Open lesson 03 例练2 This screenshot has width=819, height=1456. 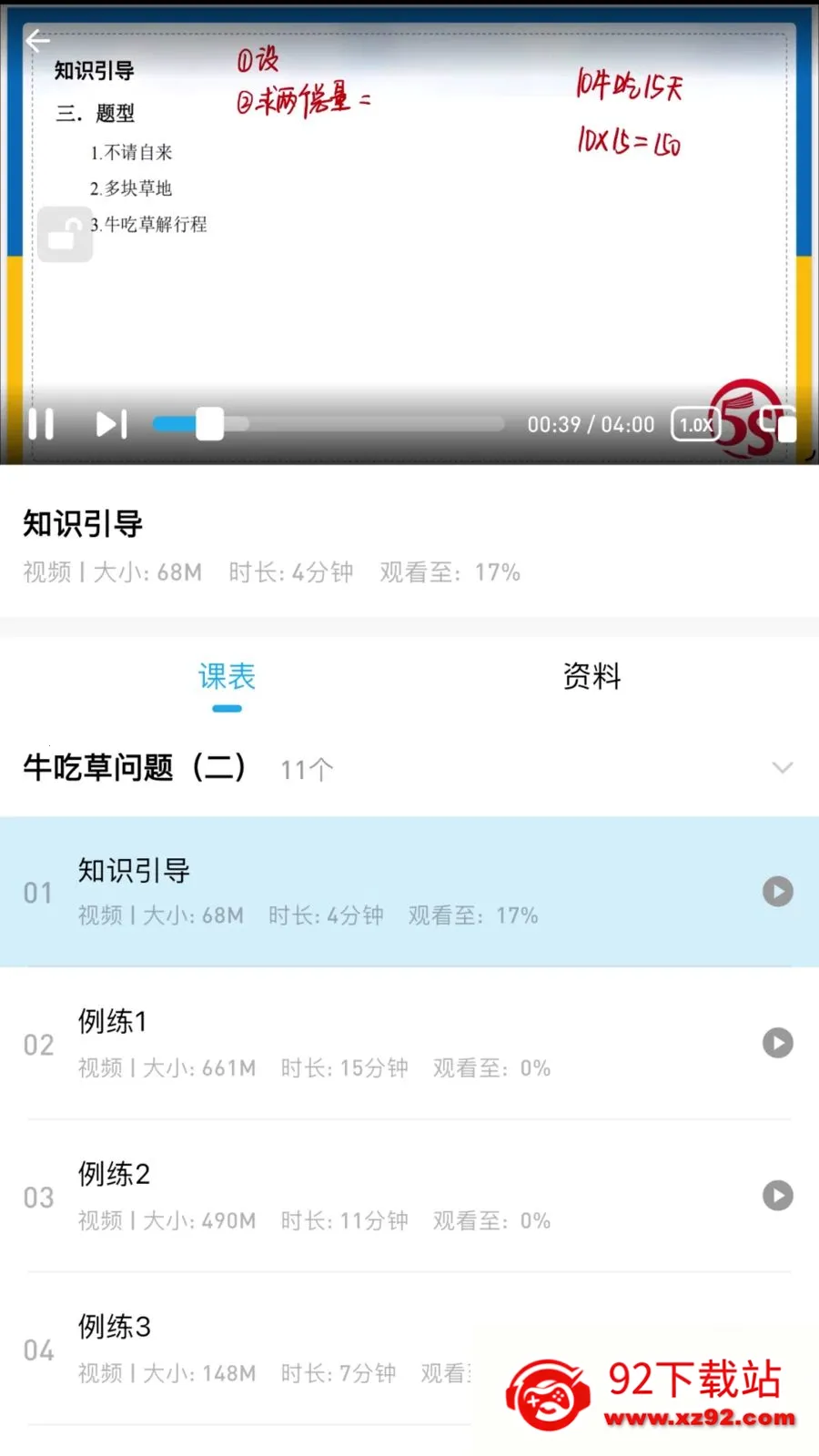coord(409,1196)
